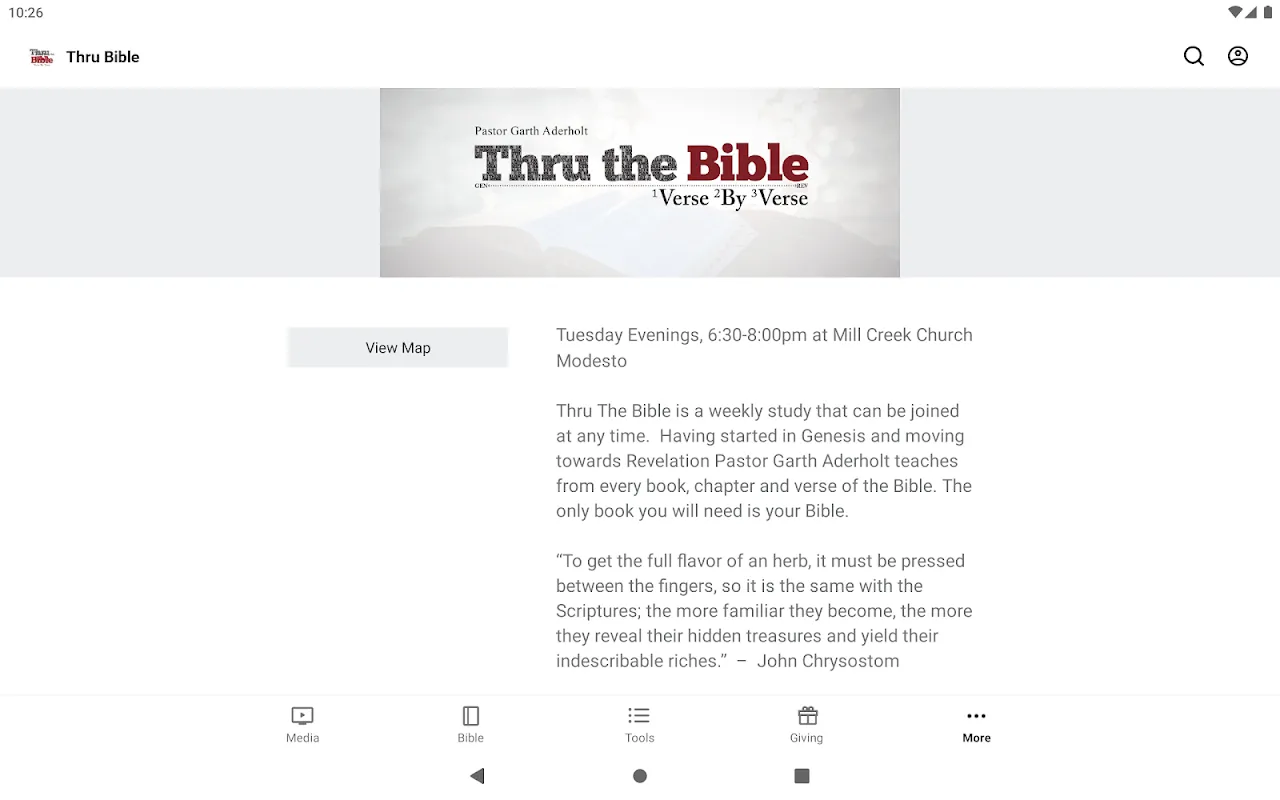1280x800 pixels.
Task: Switch to the Media tab
Action: 302,725
